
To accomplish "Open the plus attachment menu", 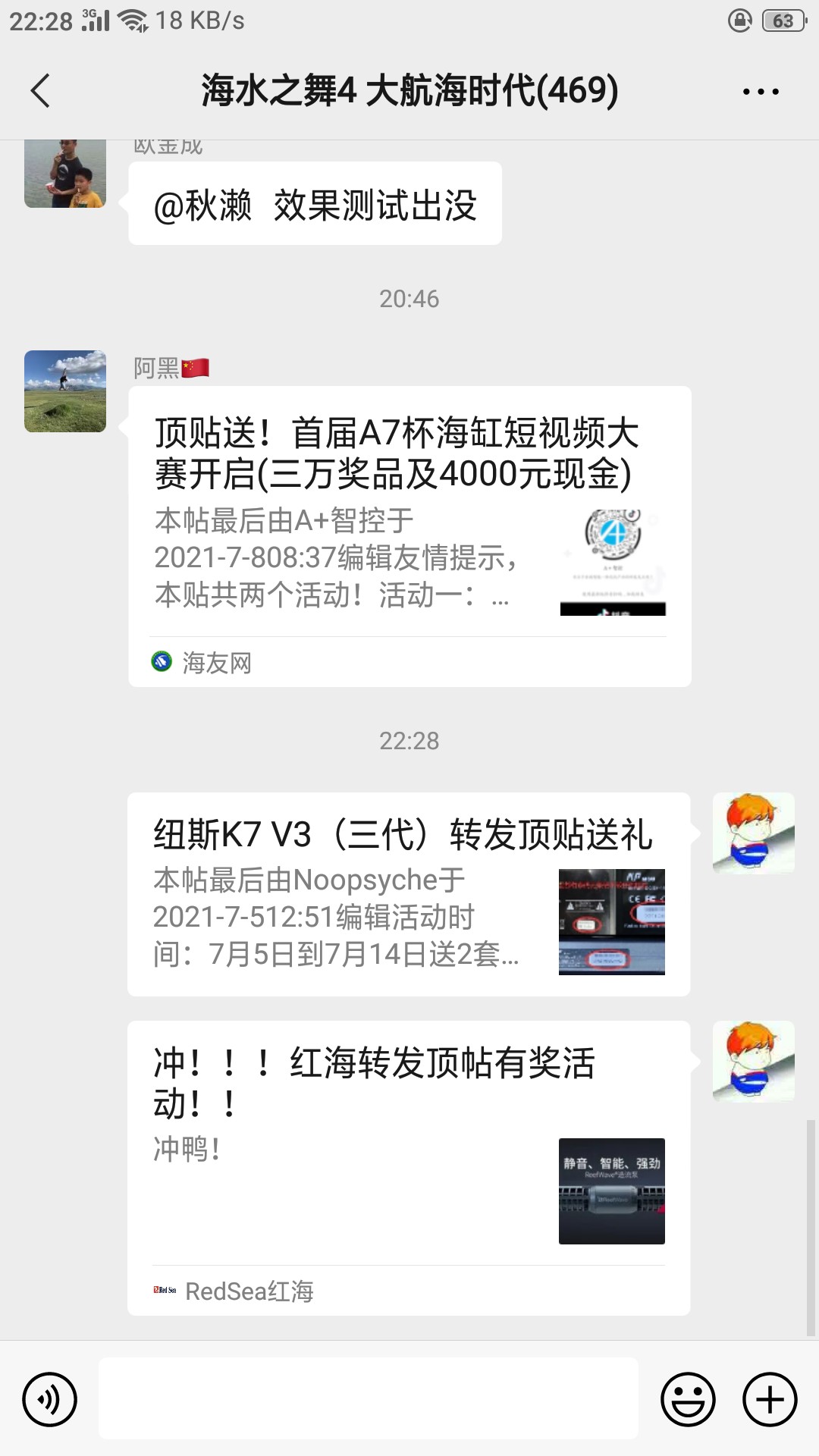I will [769, 1400].
